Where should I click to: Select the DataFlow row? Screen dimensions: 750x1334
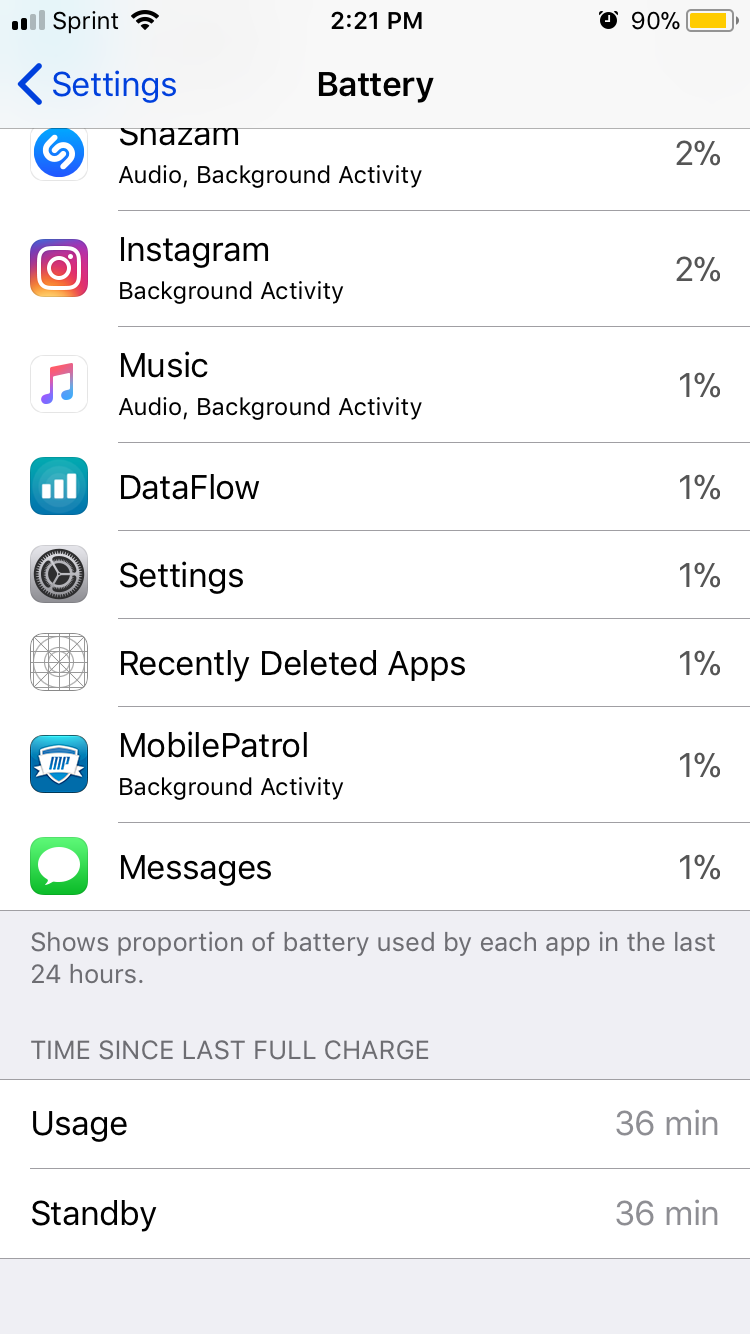click(x=375, y=487)
